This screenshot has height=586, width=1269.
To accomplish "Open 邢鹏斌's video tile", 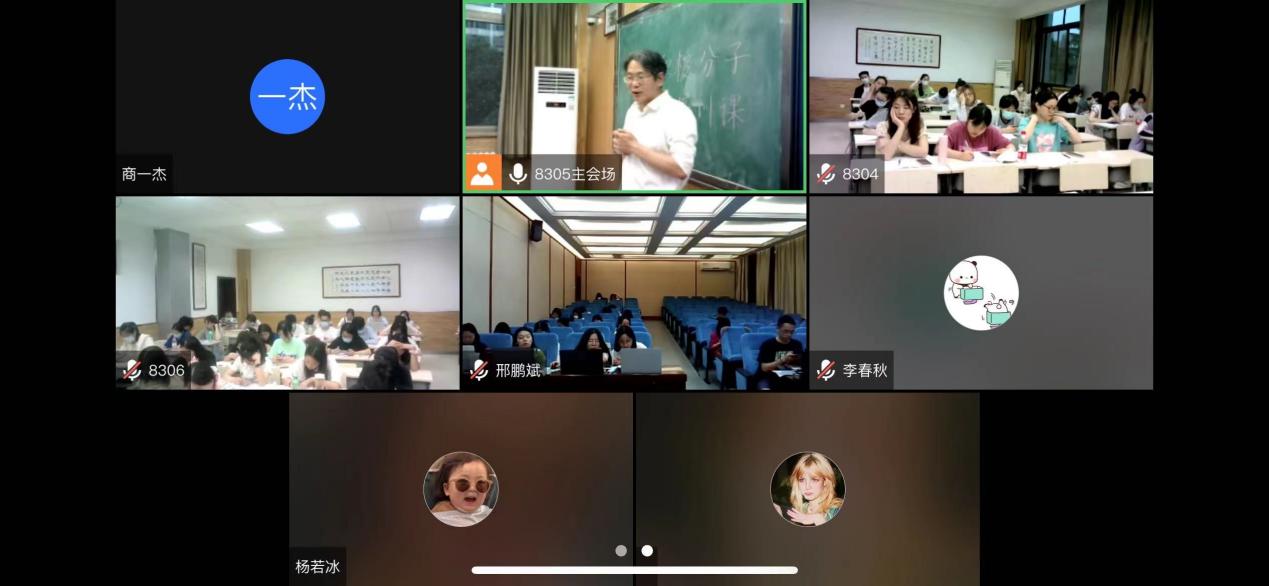I will tap(634, 292).
